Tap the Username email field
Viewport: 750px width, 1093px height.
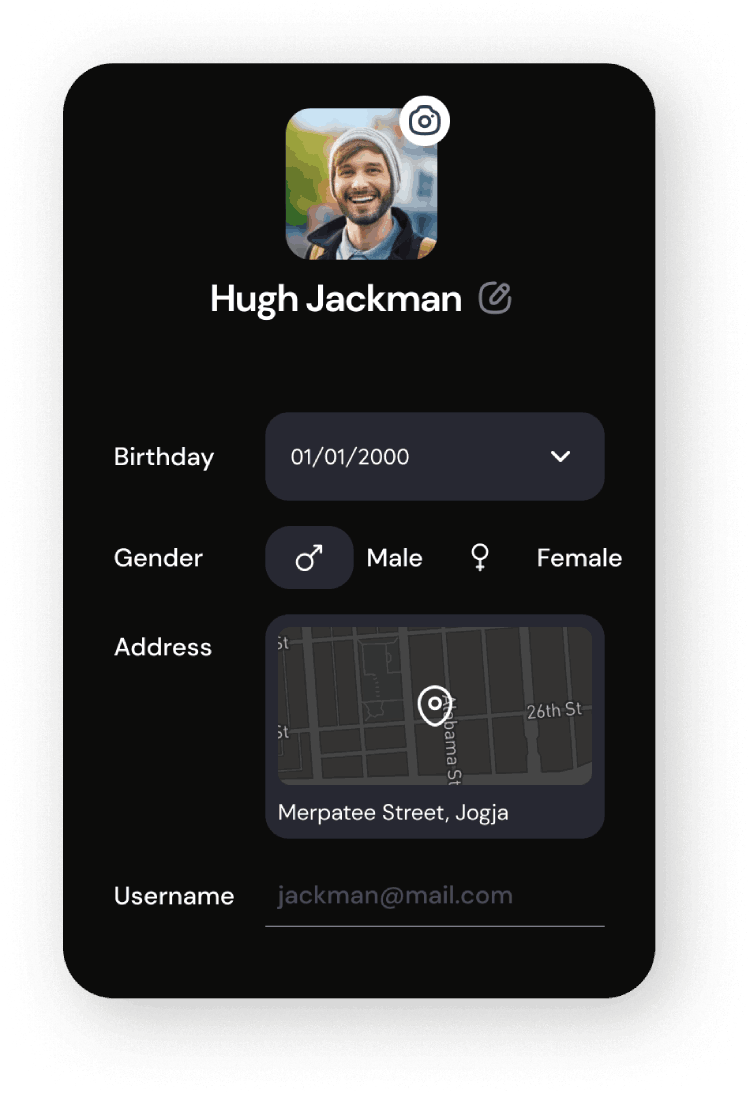(434, 896)
